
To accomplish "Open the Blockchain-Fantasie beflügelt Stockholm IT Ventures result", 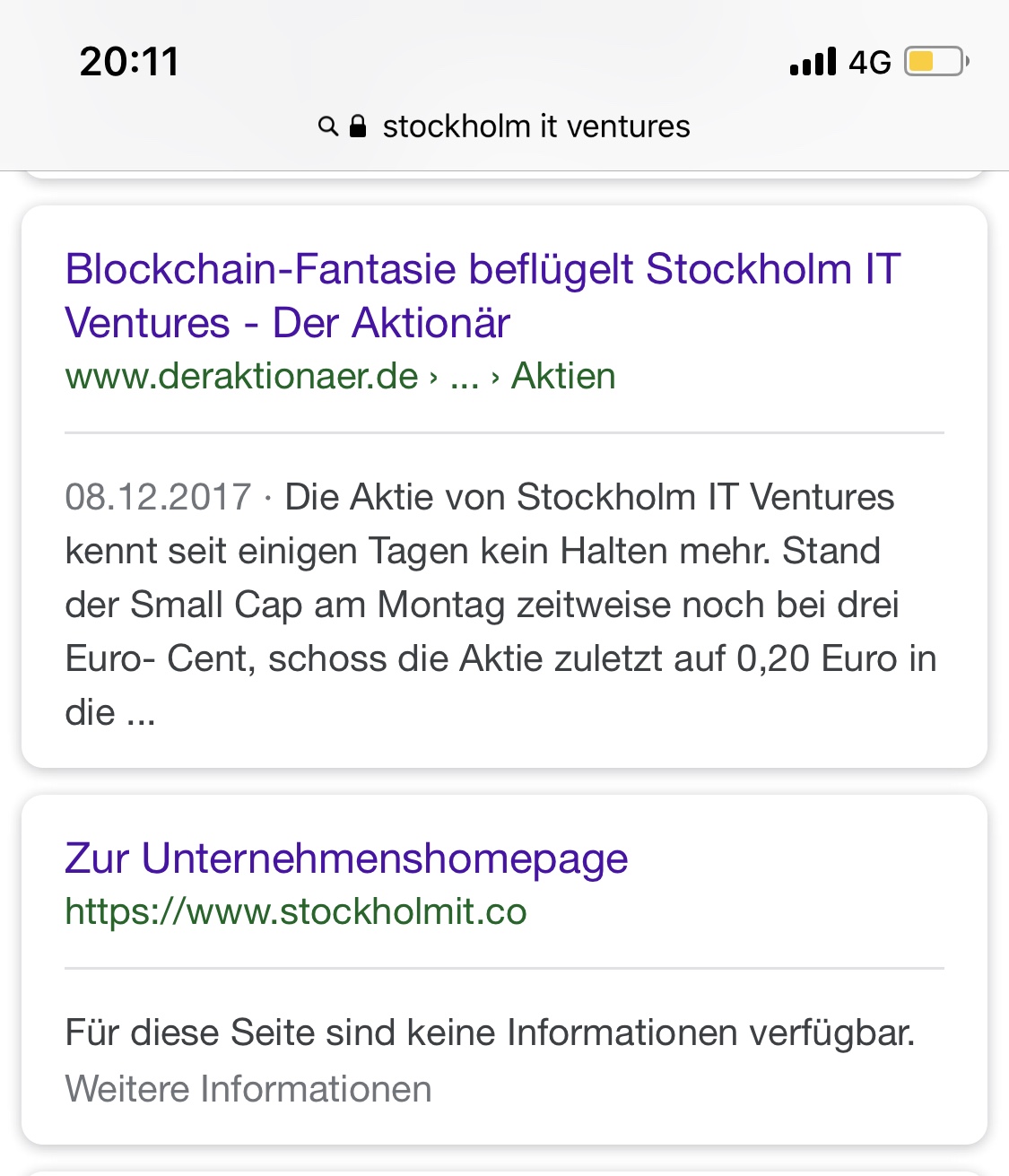I will 483,295.
